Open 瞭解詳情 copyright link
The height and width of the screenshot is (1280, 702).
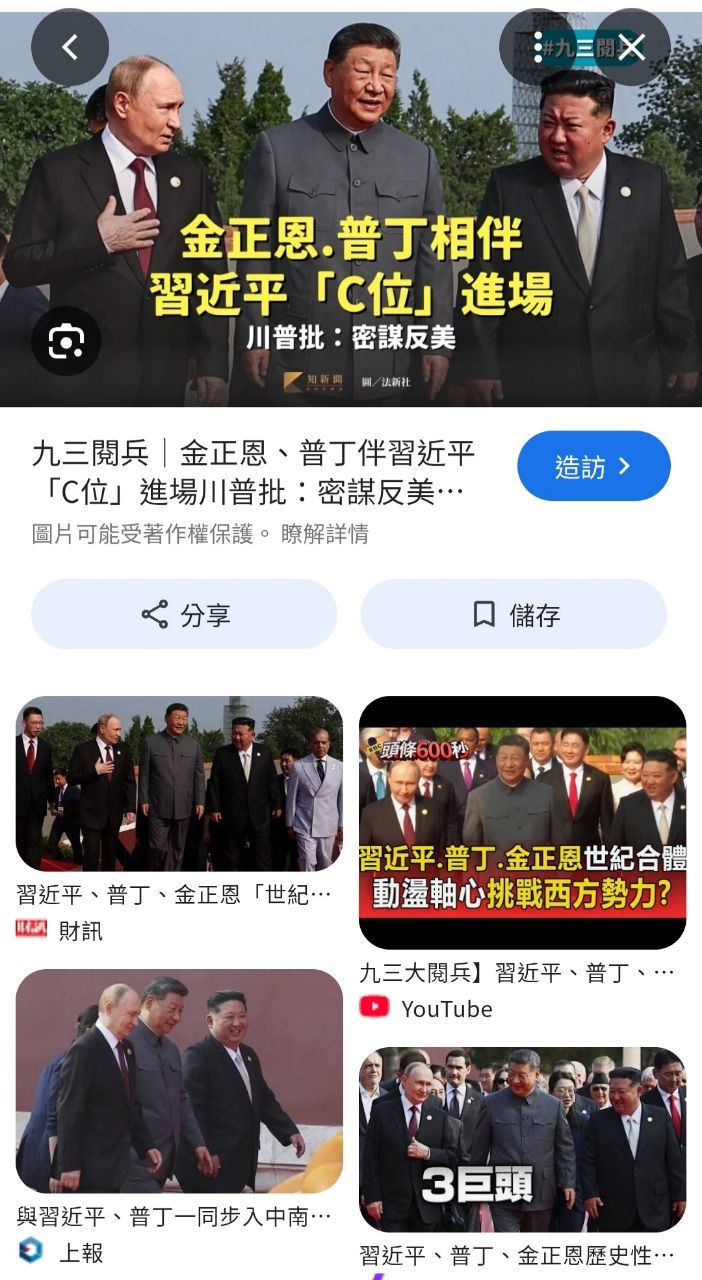325,534
